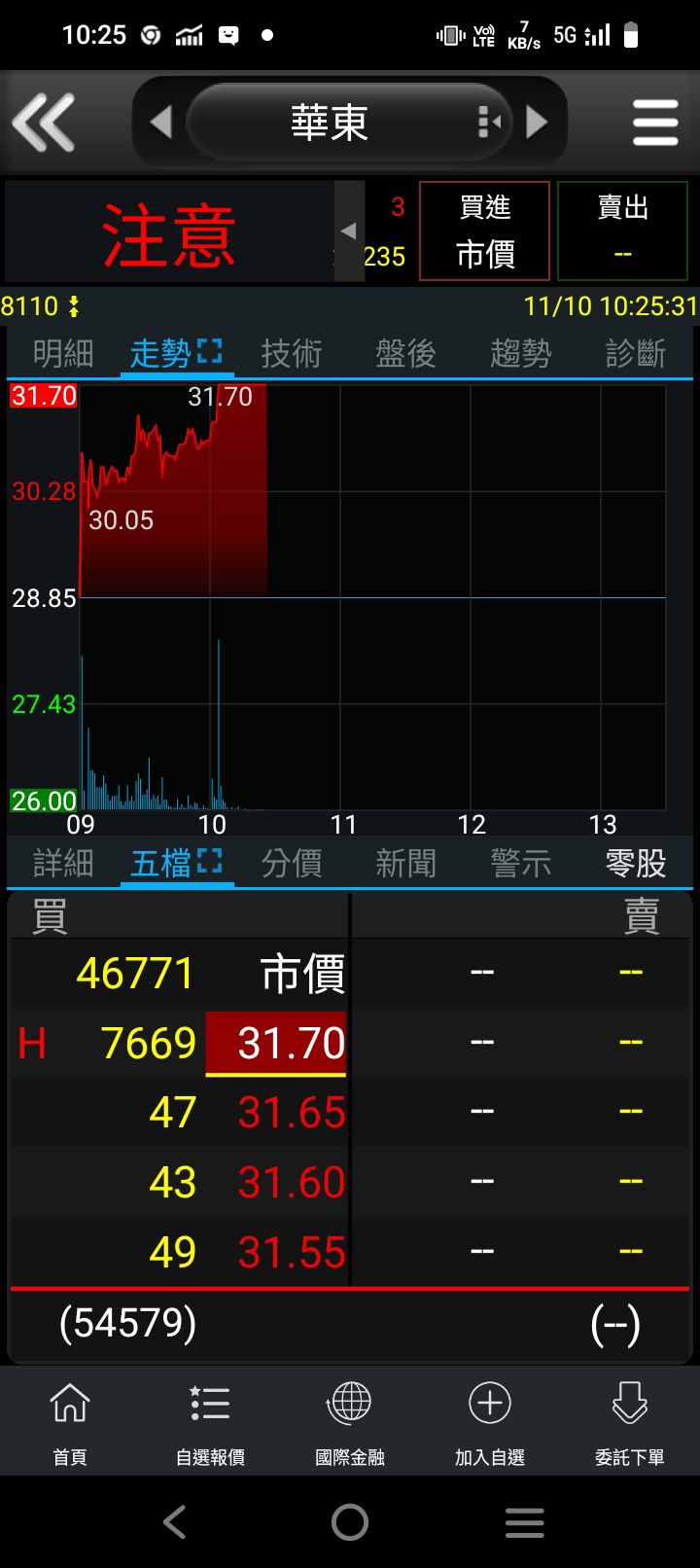Open 委託下單 order placement

(x=630, y=1422)
